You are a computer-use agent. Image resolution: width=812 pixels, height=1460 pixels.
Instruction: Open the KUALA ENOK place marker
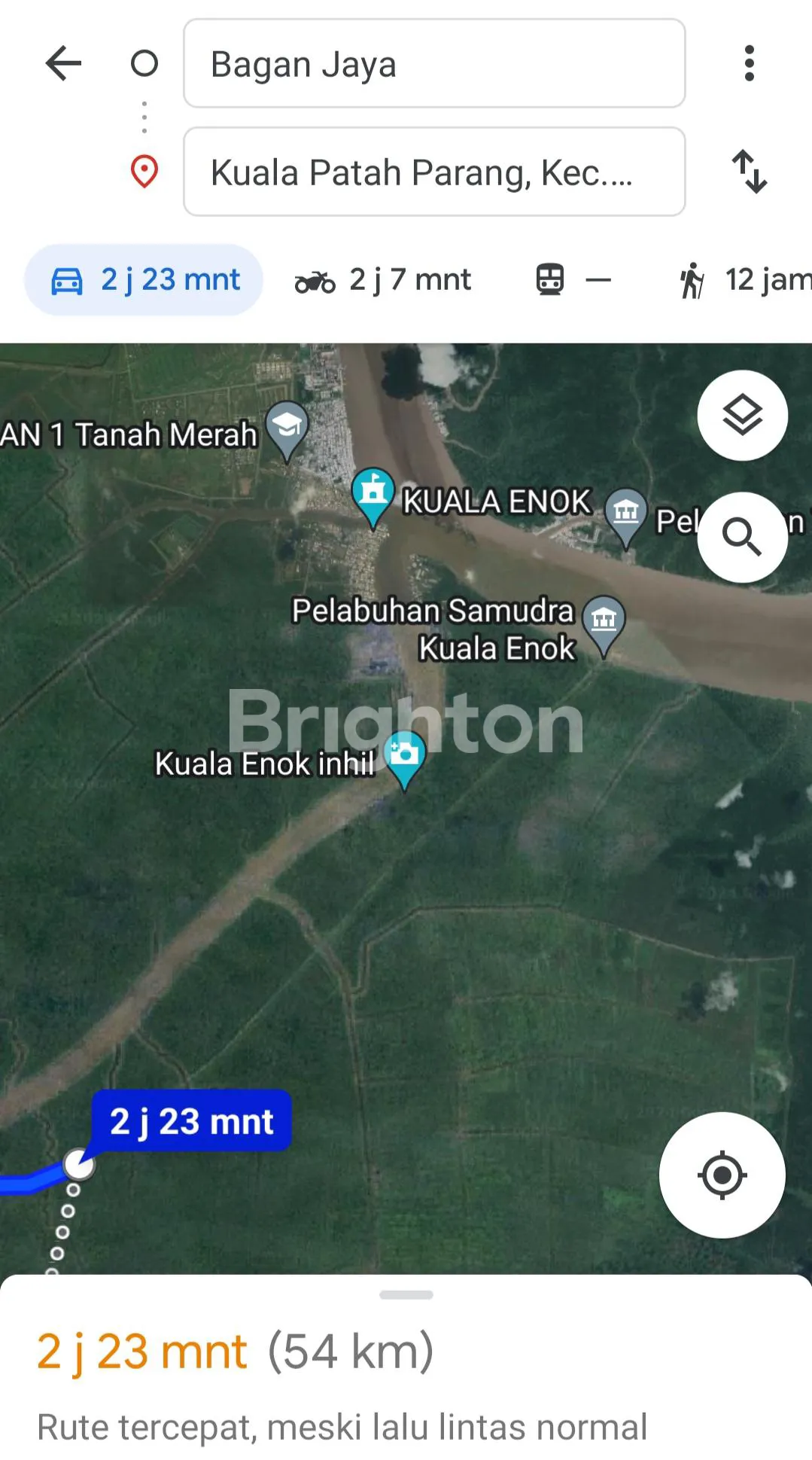click(373, 493)
